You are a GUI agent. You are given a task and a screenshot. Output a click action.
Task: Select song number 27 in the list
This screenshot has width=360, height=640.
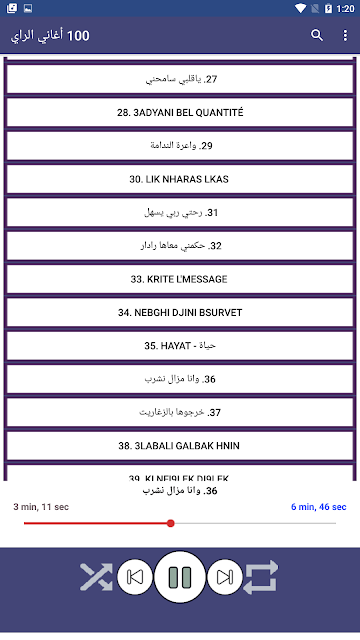(x=180, y=79)
